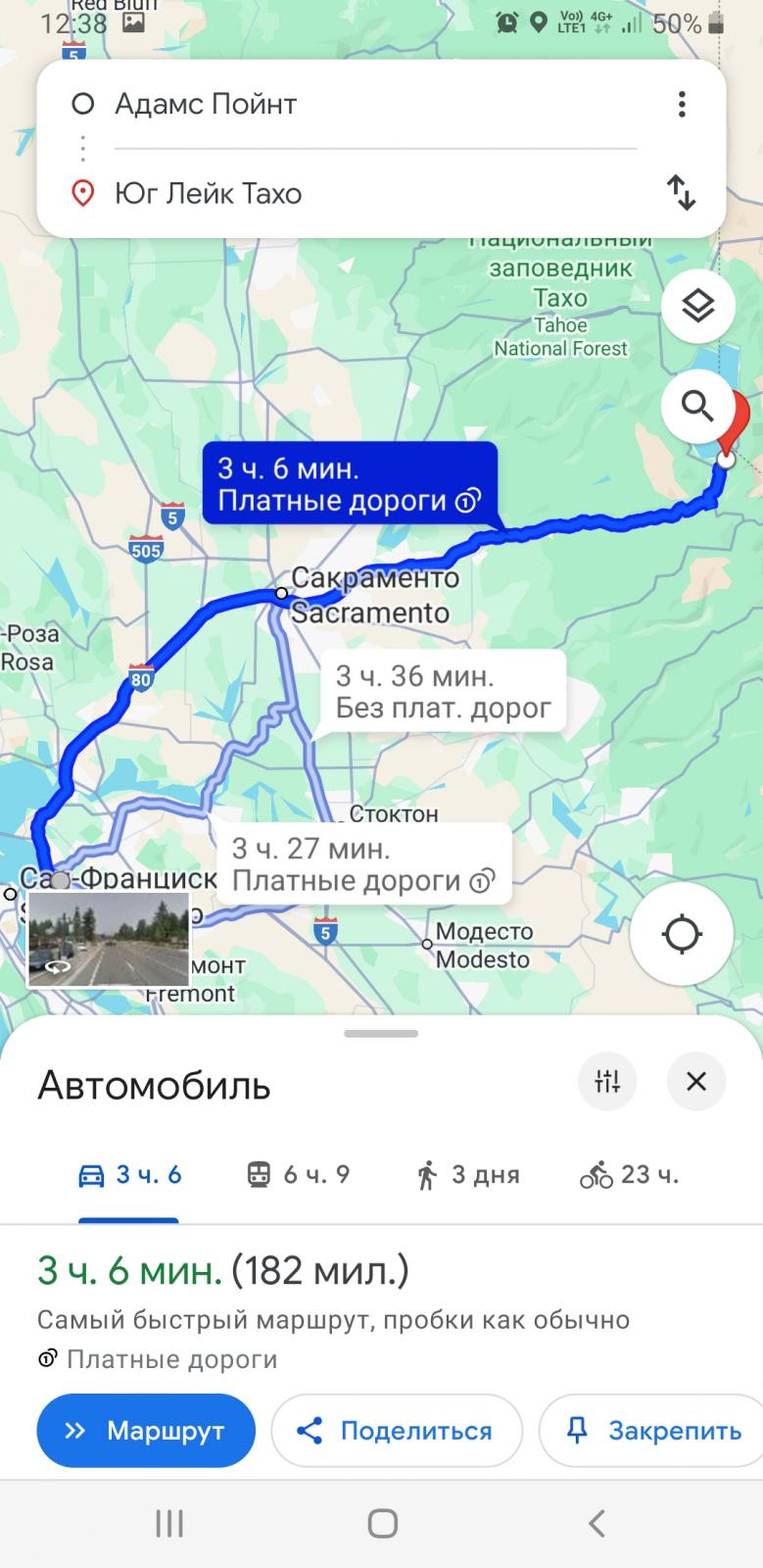Image resolution: width=763 pixels, height=1568 pixels.
Task: Switch to cycling tab 23 ч.
Action: (630, 1174)
